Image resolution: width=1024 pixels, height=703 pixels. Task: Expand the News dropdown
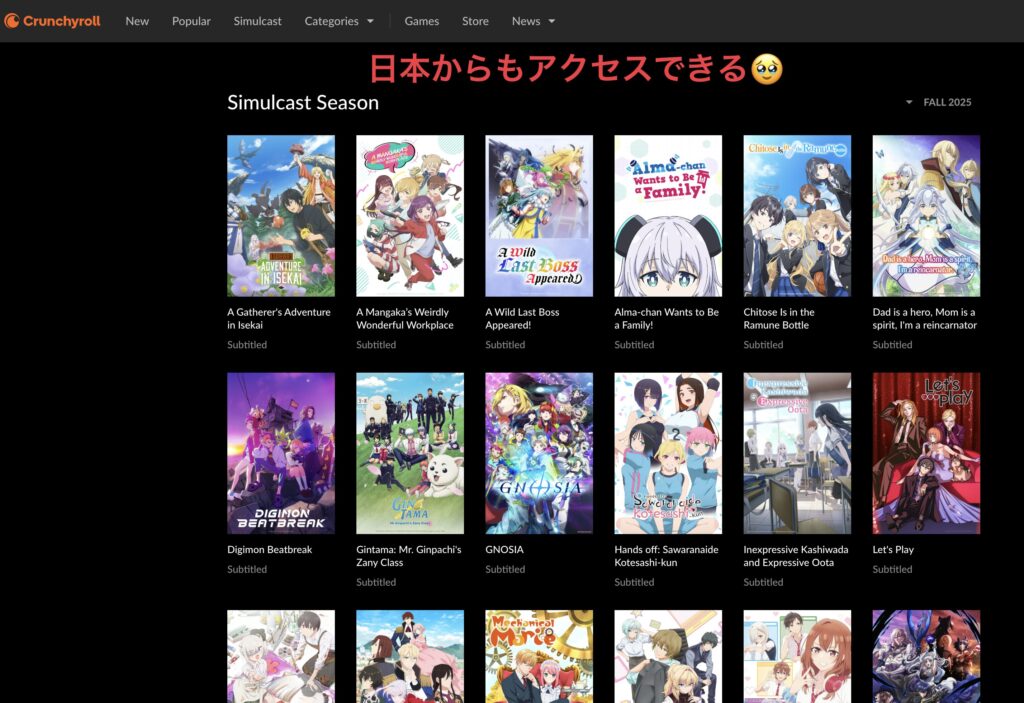click(533, 21)
